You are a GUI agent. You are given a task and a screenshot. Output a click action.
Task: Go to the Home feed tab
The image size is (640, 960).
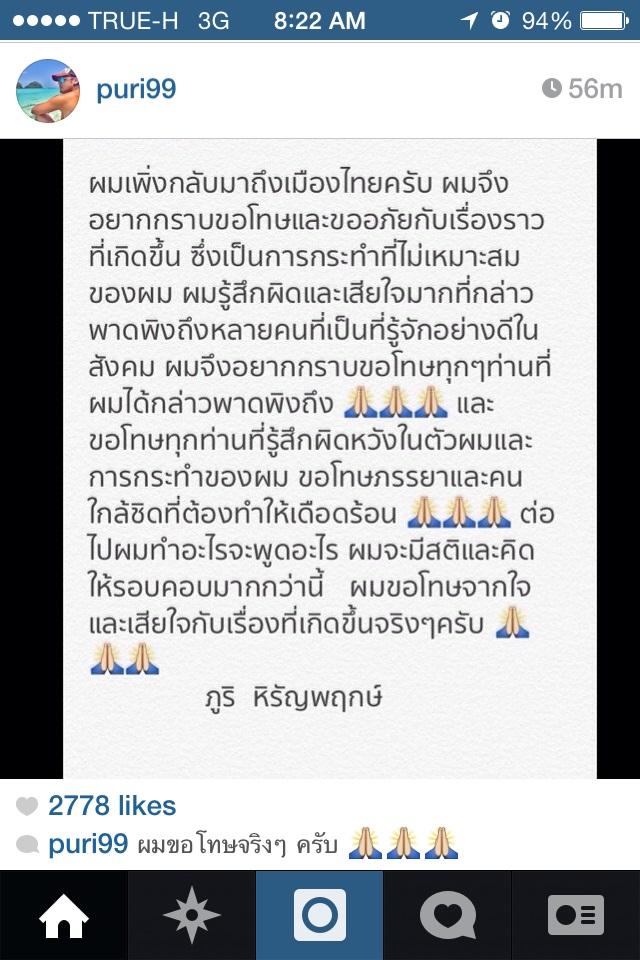[x=64, y=916]
